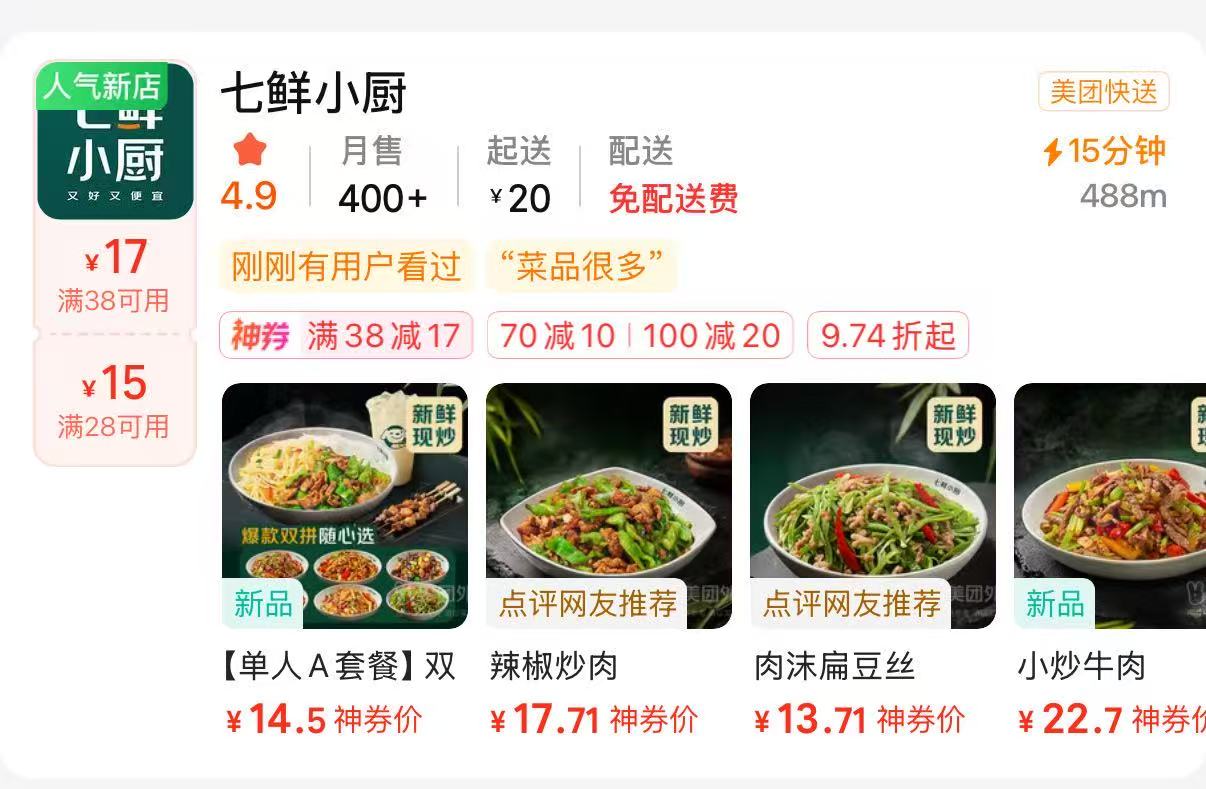Claim the ¥15 满28可用 coupon
1206x789 pixels.
[x=115, y=400]
